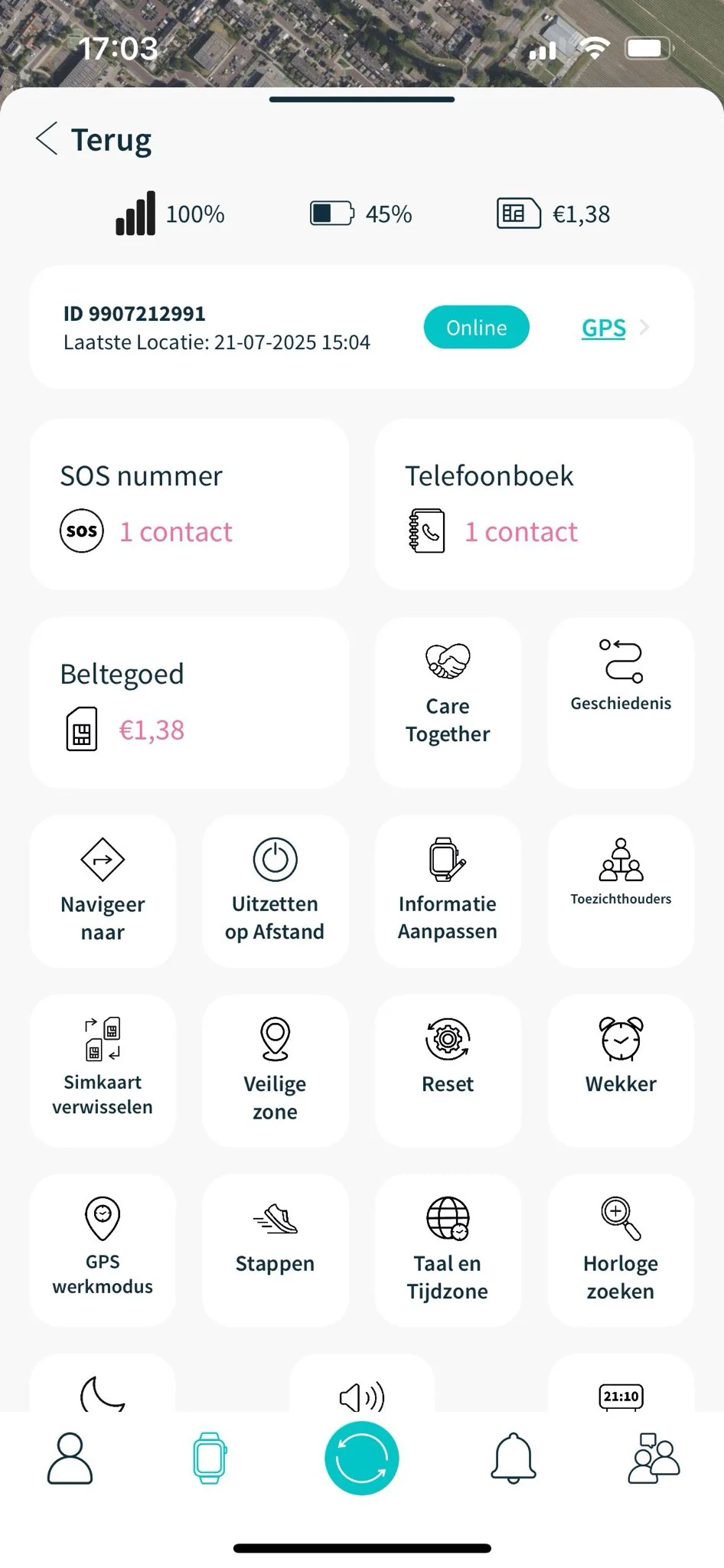Switch to the profile person tab
The height and width of the screenshot is (1568, 724).
click(70, 1458)
